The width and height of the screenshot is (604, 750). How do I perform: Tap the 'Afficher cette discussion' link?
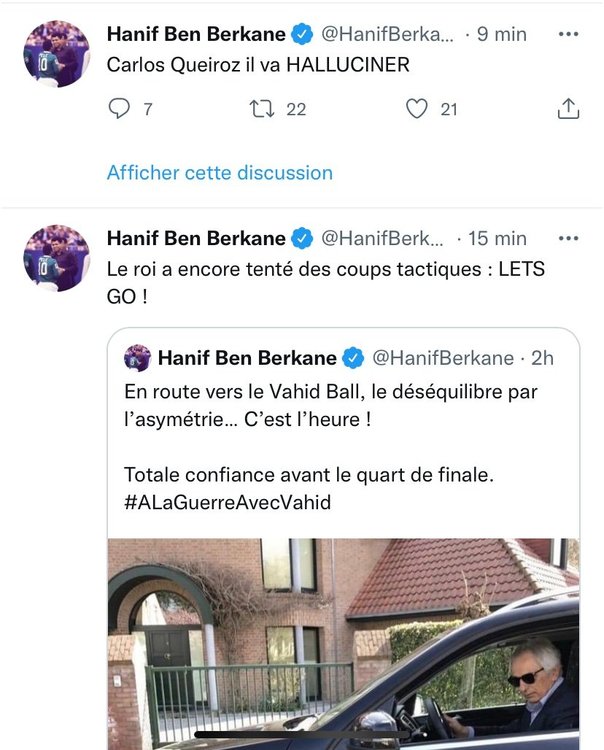[x=219, y=172]
